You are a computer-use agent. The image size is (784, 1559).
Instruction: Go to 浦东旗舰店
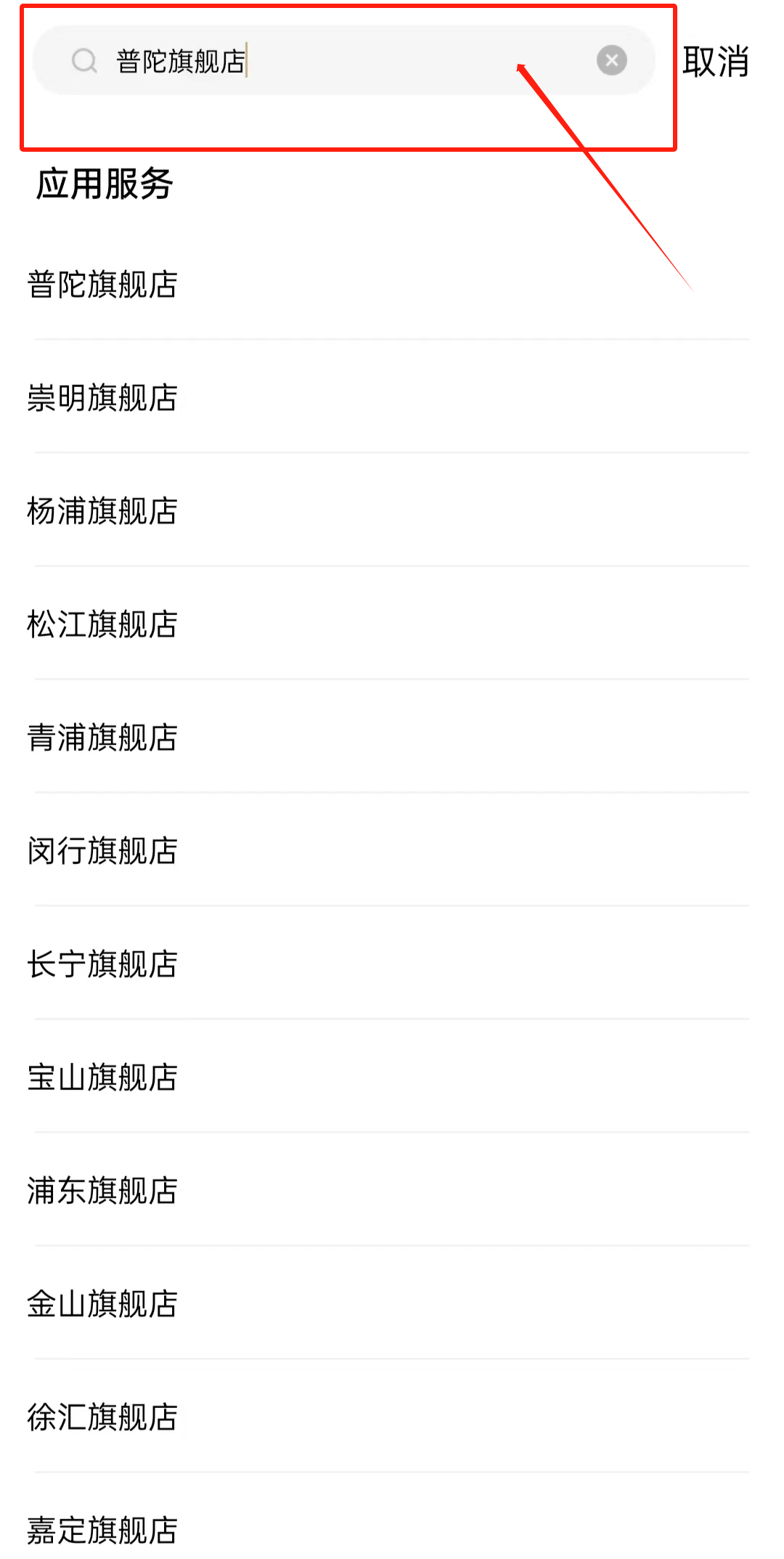click(x=103, y=1191)
